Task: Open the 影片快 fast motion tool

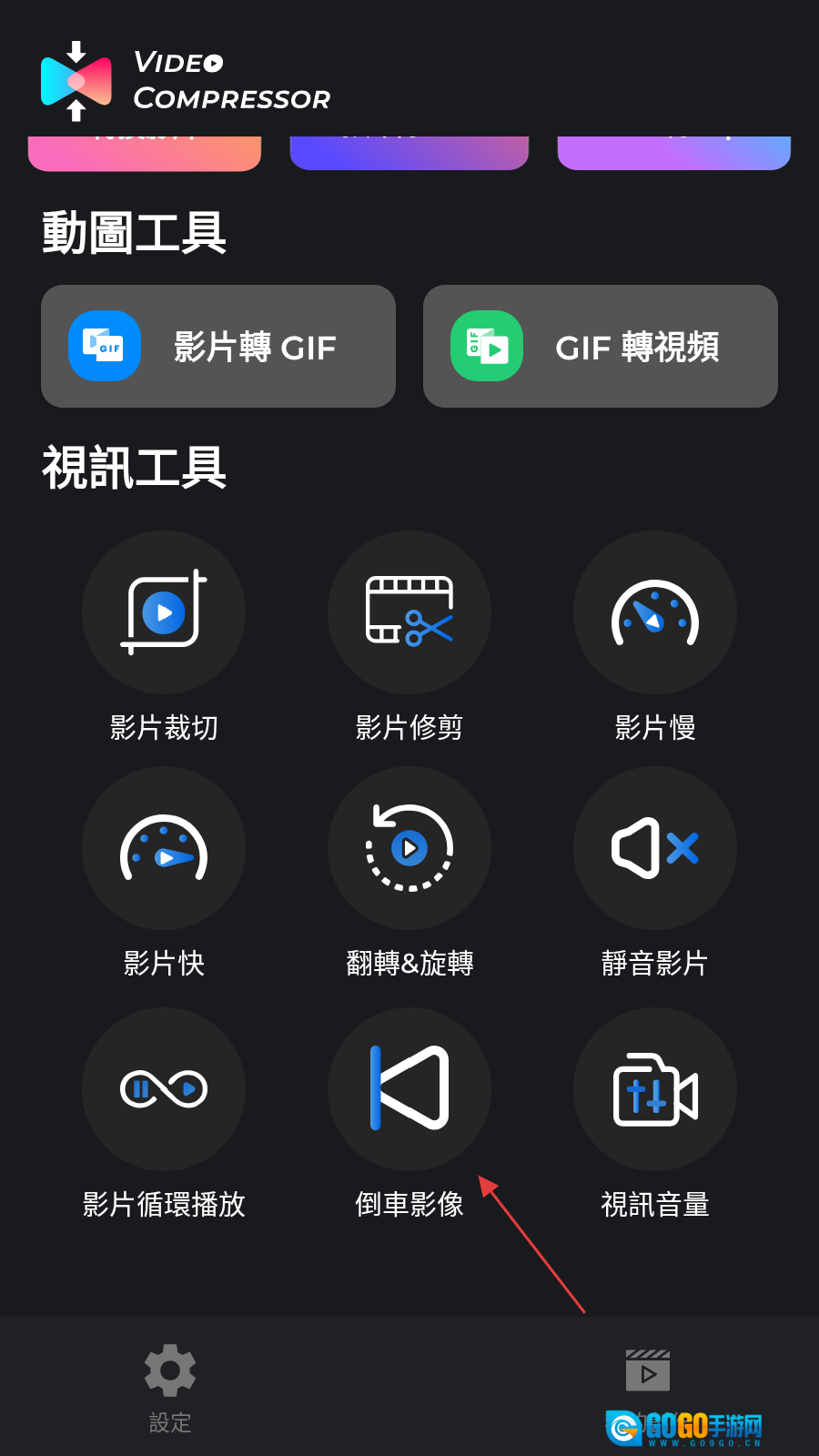Action: [164, 848]
